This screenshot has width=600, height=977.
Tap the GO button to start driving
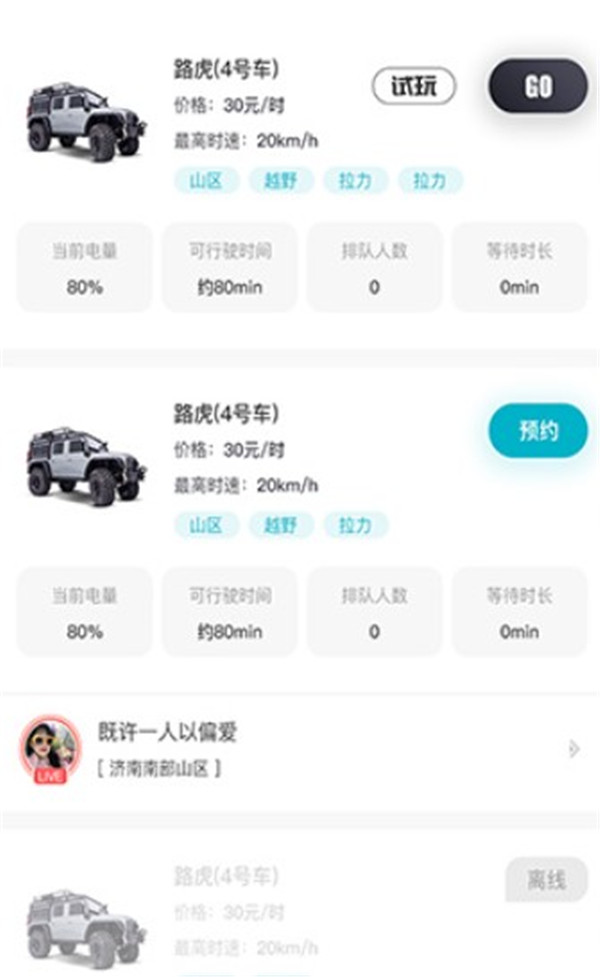[537, 86]
